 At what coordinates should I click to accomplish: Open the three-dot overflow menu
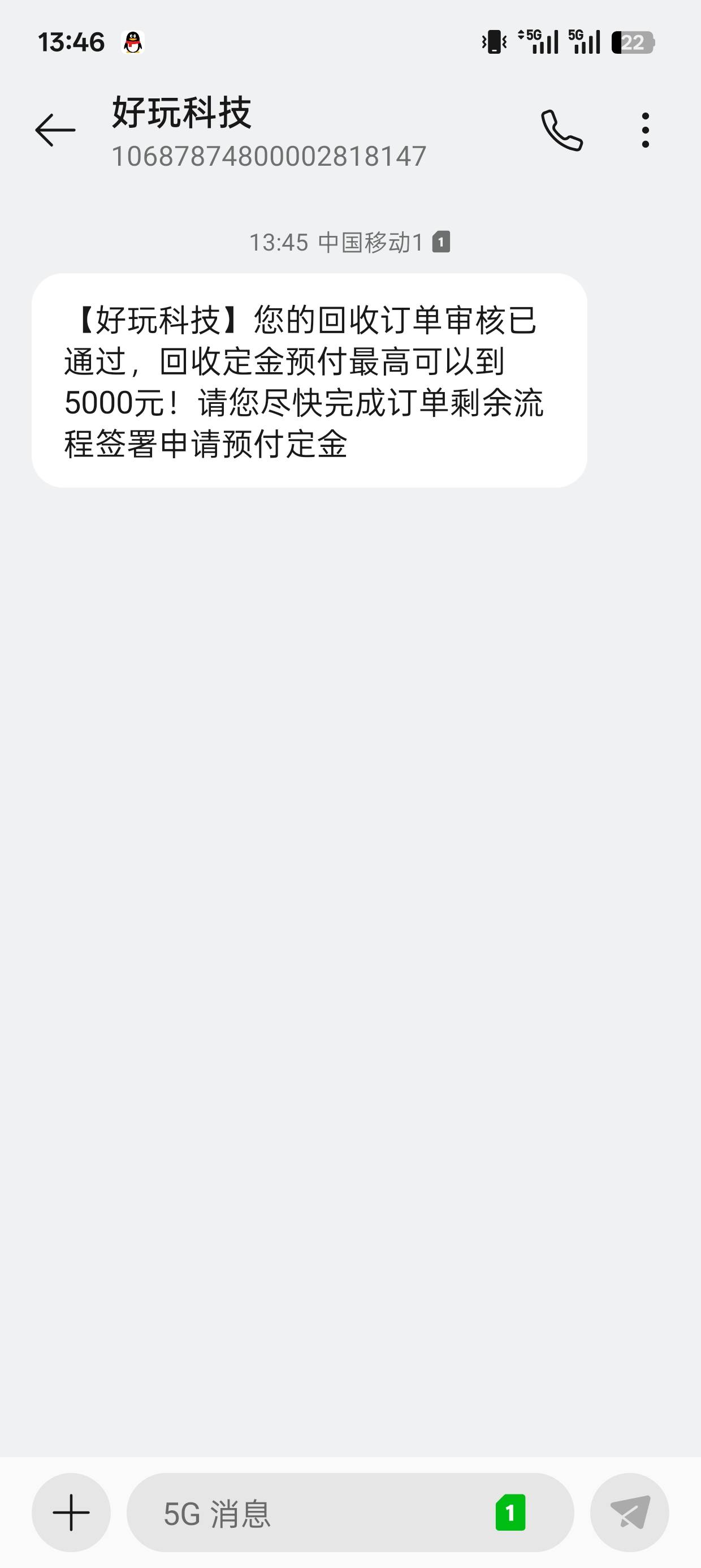point(645,130)
